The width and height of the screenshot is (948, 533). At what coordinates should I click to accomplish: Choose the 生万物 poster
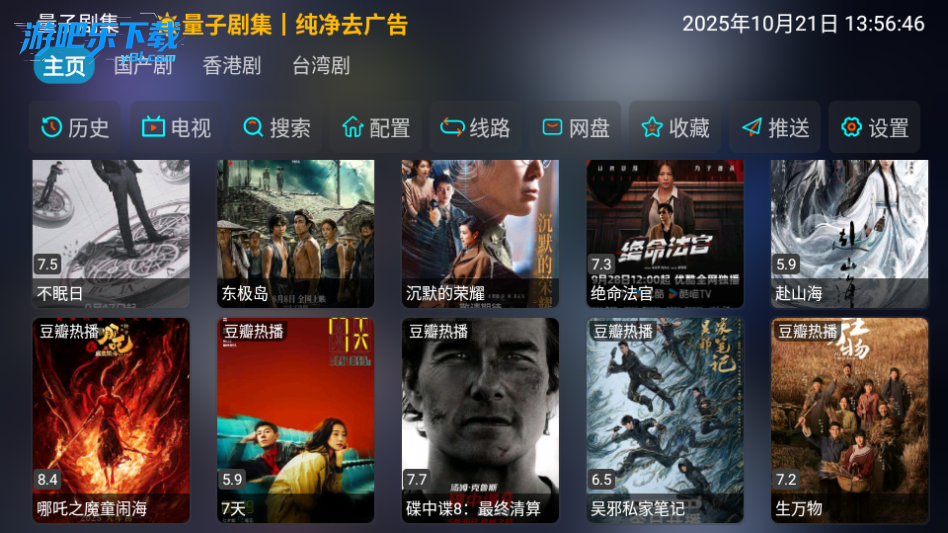(849, 420)
